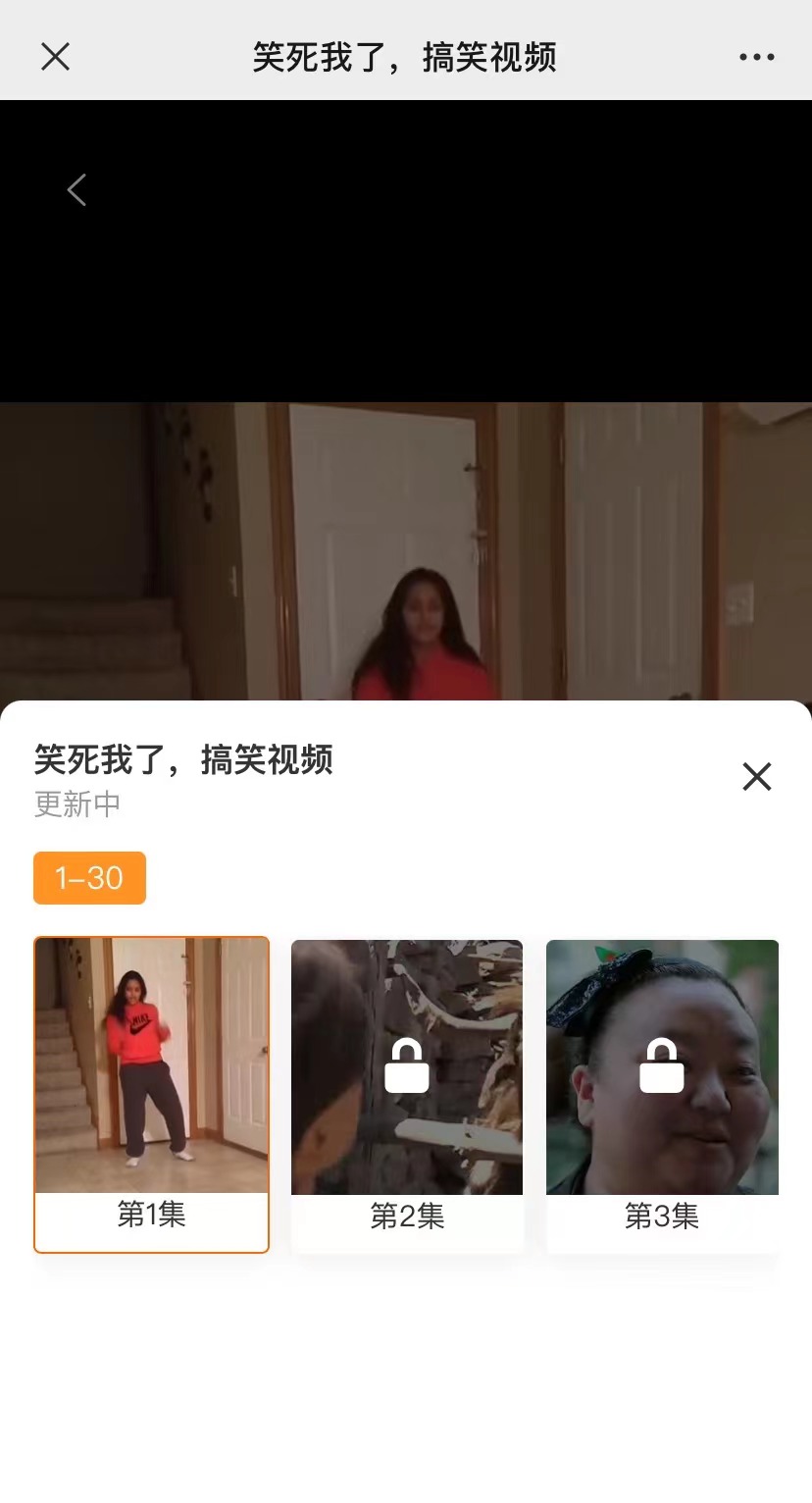Screen dimensions: 812x1503
Task: Close the mini program page
Action: (x=56, y=57)
